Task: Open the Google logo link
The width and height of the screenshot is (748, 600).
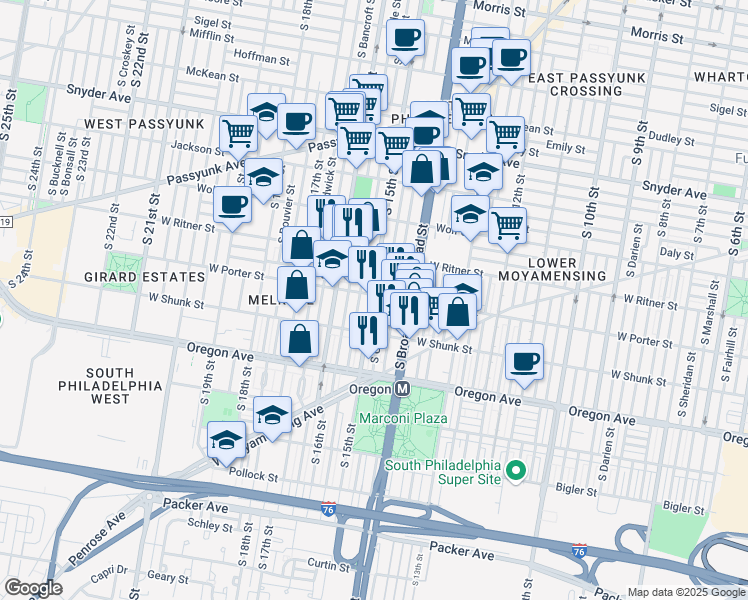Action: pos(33,588)
